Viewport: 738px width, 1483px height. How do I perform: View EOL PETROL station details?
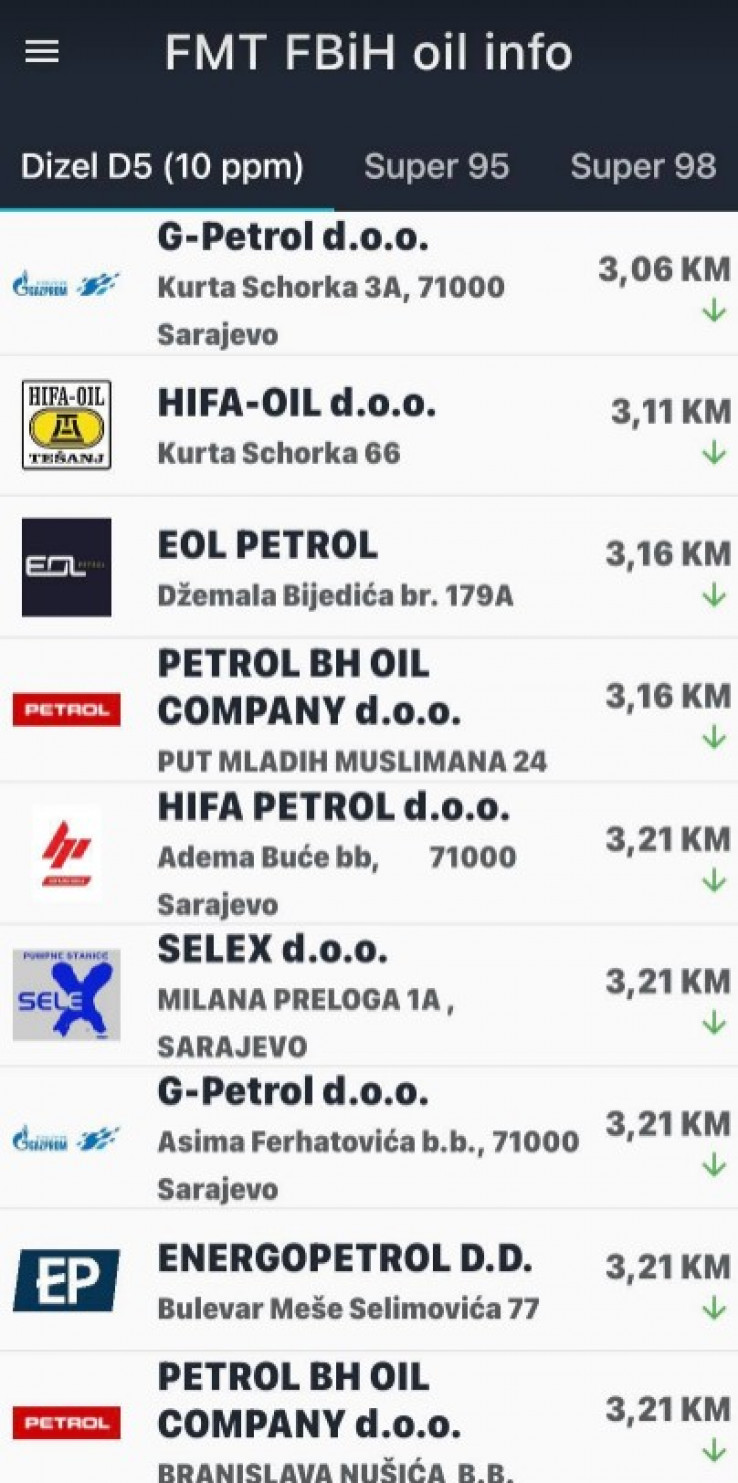tap(369, 568)
